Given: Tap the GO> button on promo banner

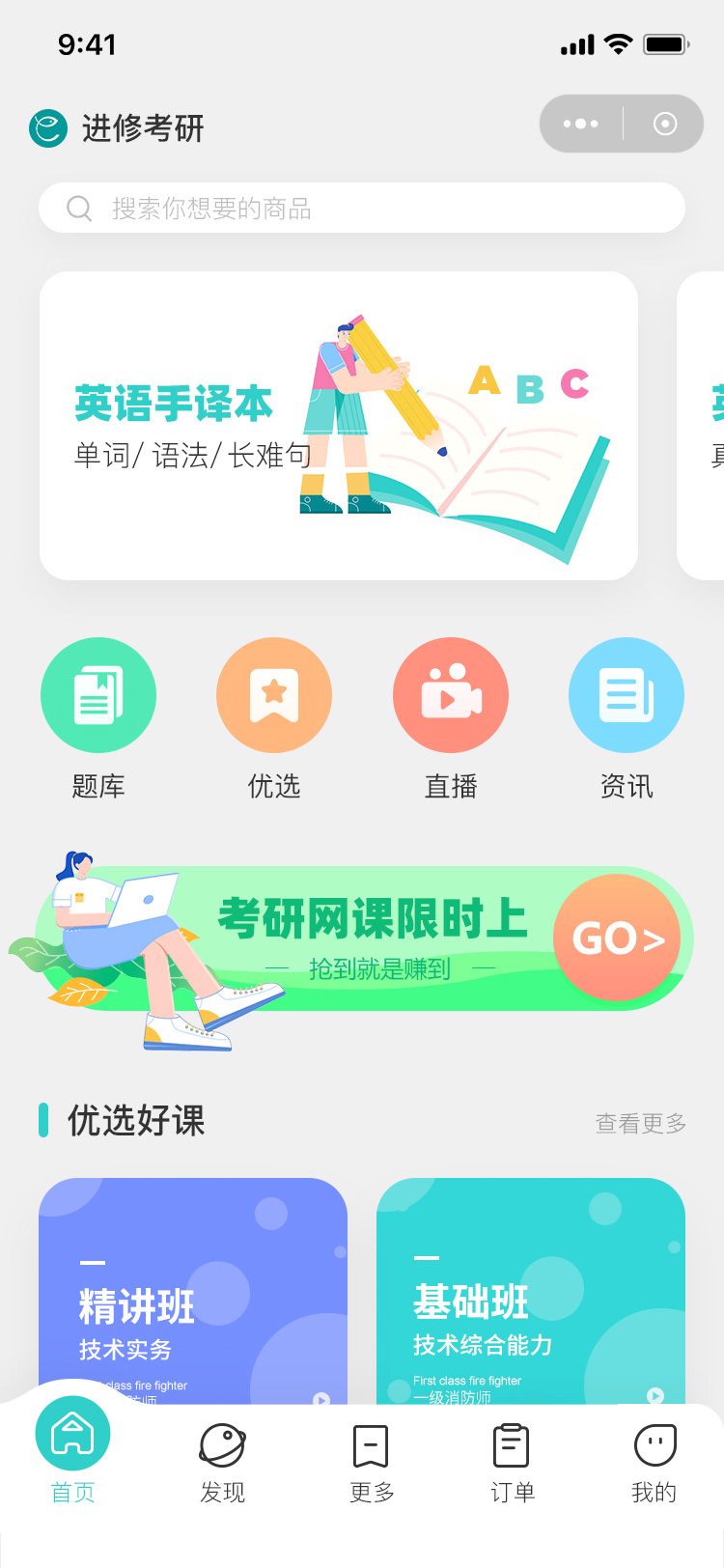Looking at the screenshot, I should click(617, 938).
